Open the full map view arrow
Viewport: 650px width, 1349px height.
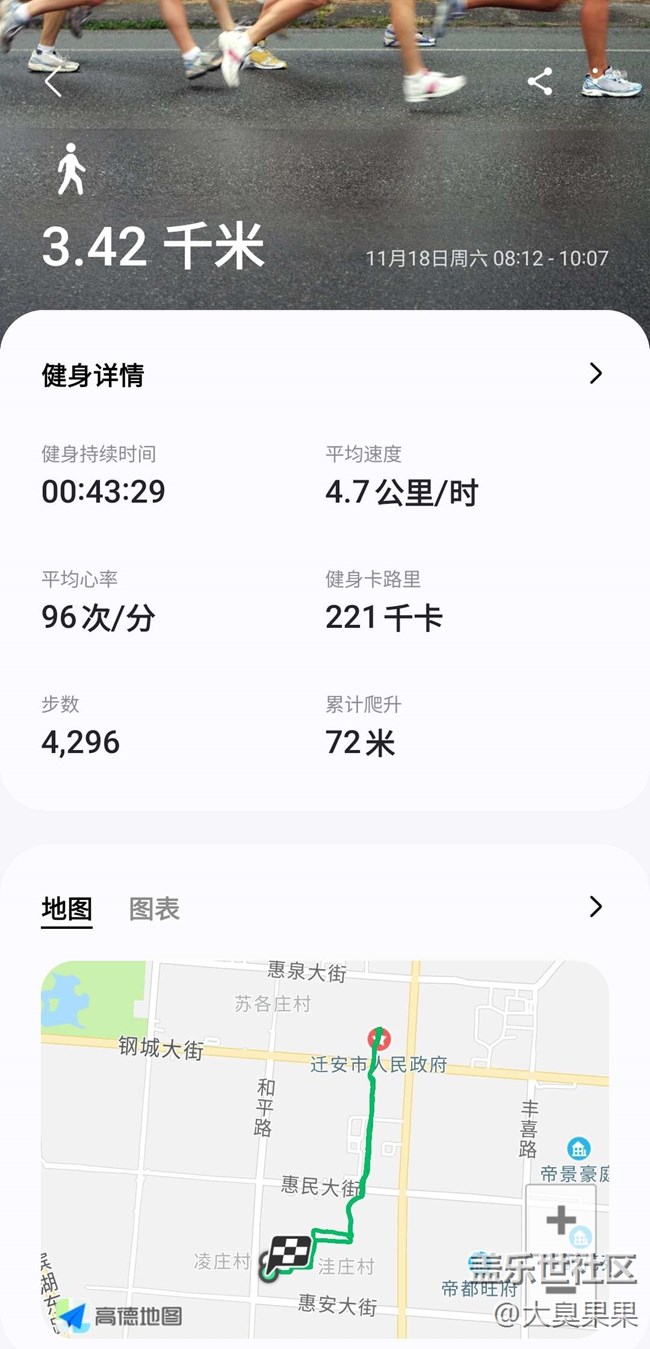(596, 907)
